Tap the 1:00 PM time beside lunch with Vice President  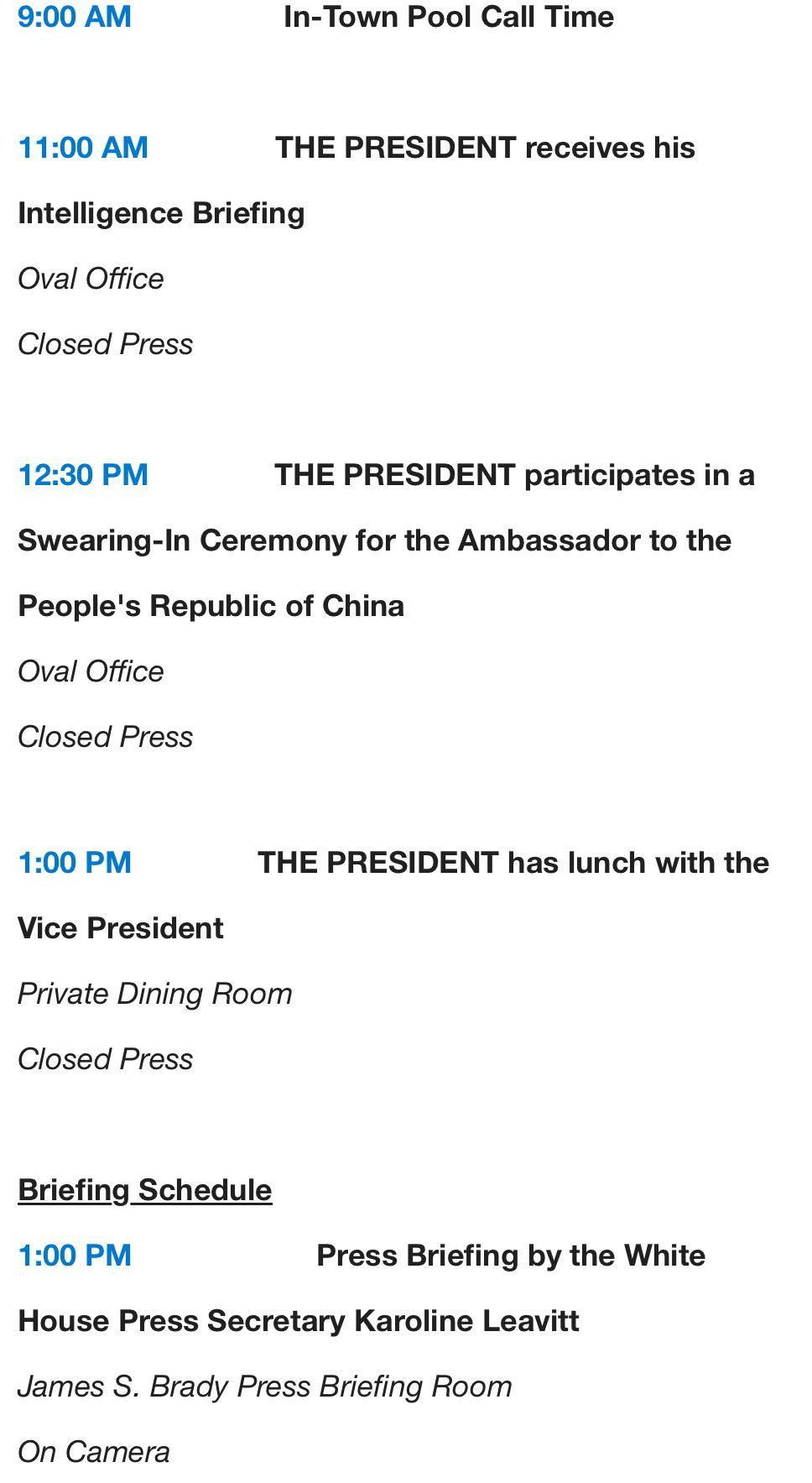[x=75, y=863]
